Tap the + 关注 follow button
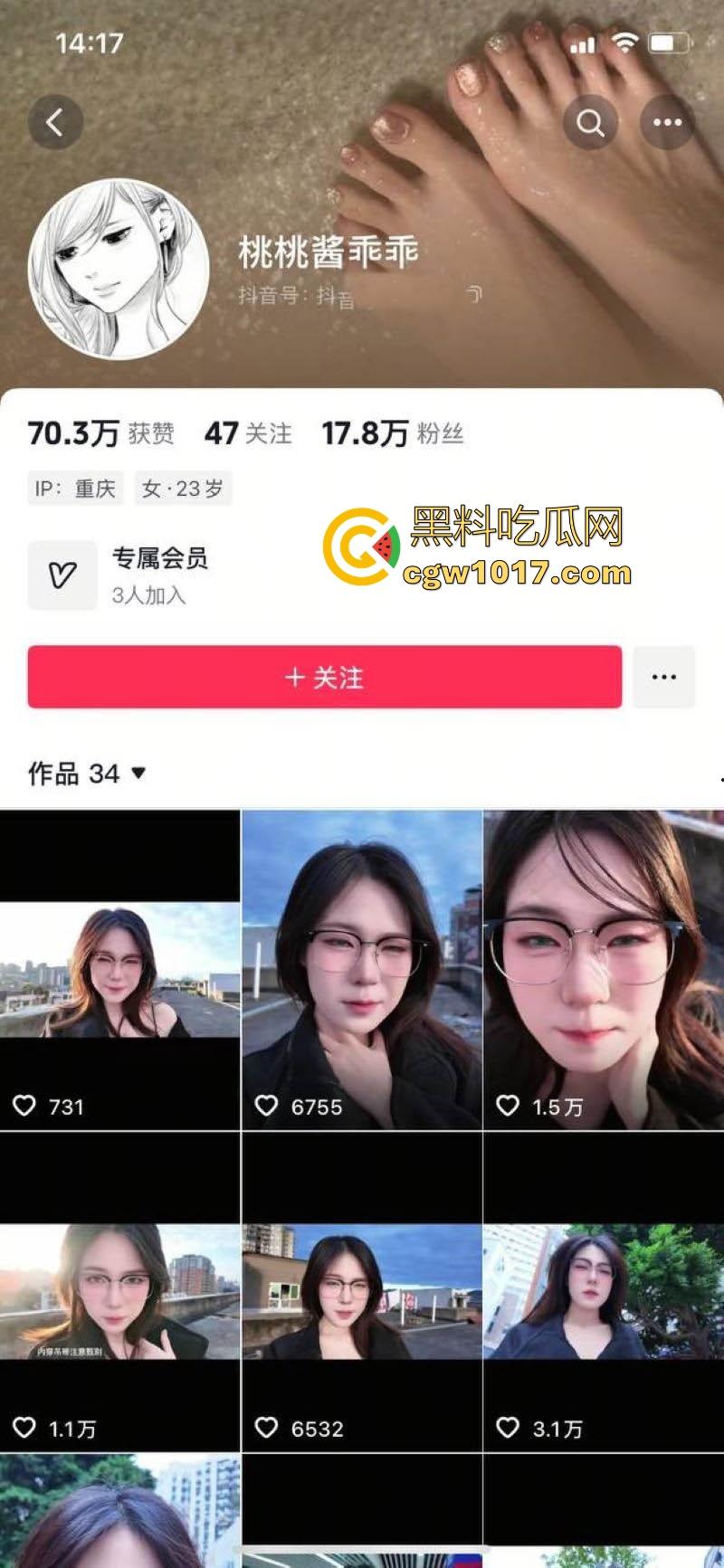The height and width of the screenshot is (1568, 724). 324,677
